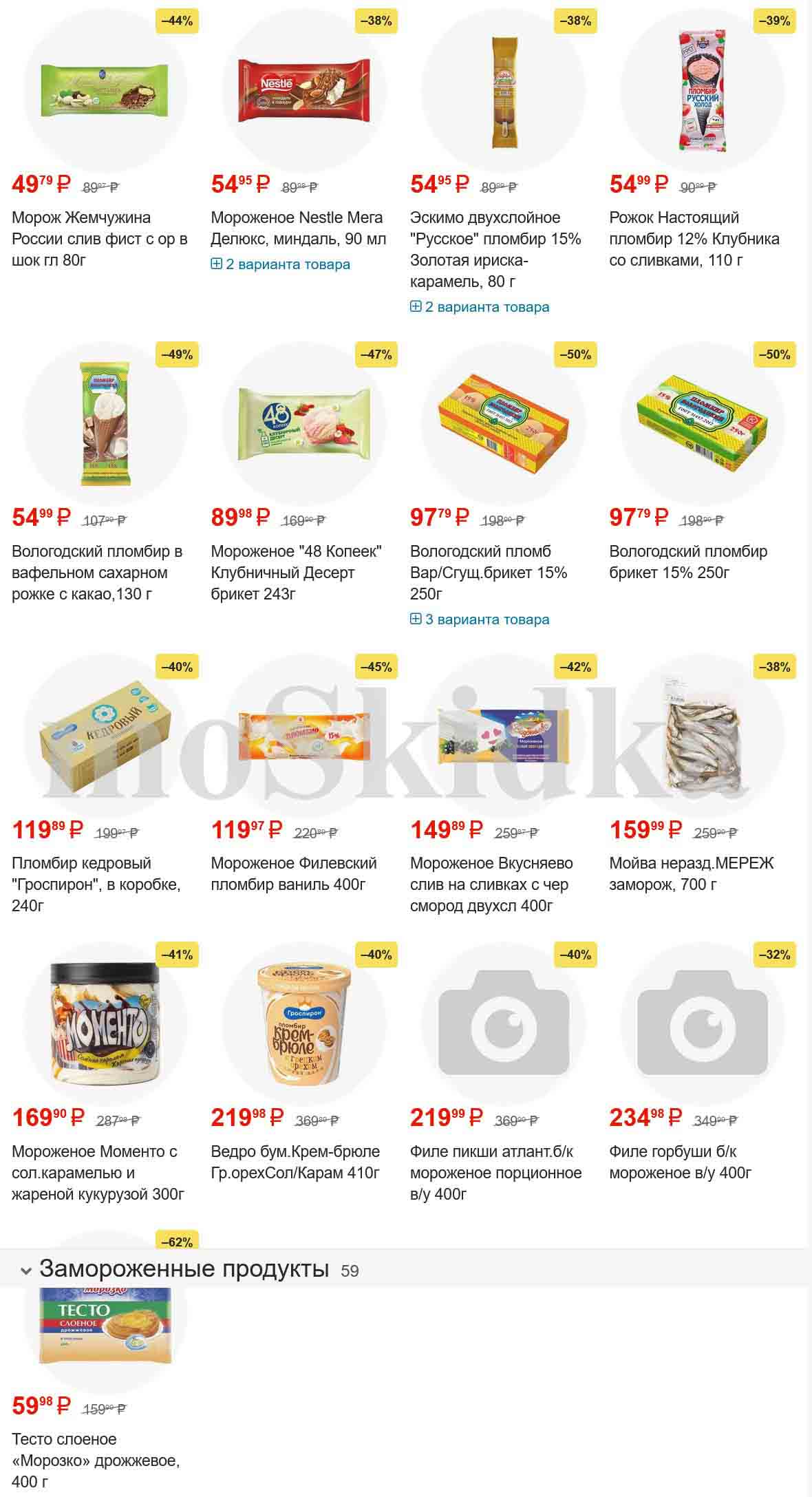Open Вологодский пломб Вар/Сгущ брикет
812x1497 pixels.
[488, 572]
